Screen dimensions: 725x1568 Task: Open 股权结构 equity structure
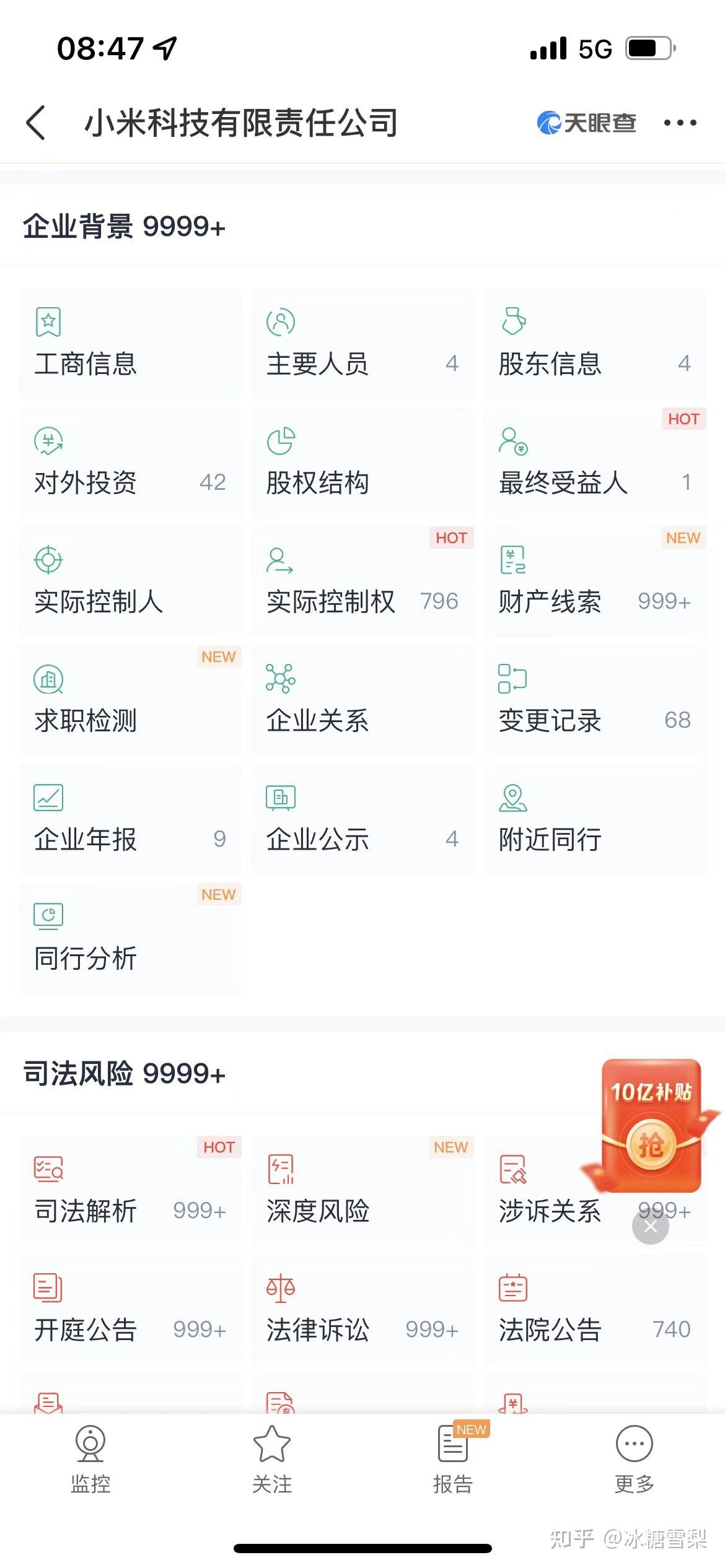tap(362, 463)
